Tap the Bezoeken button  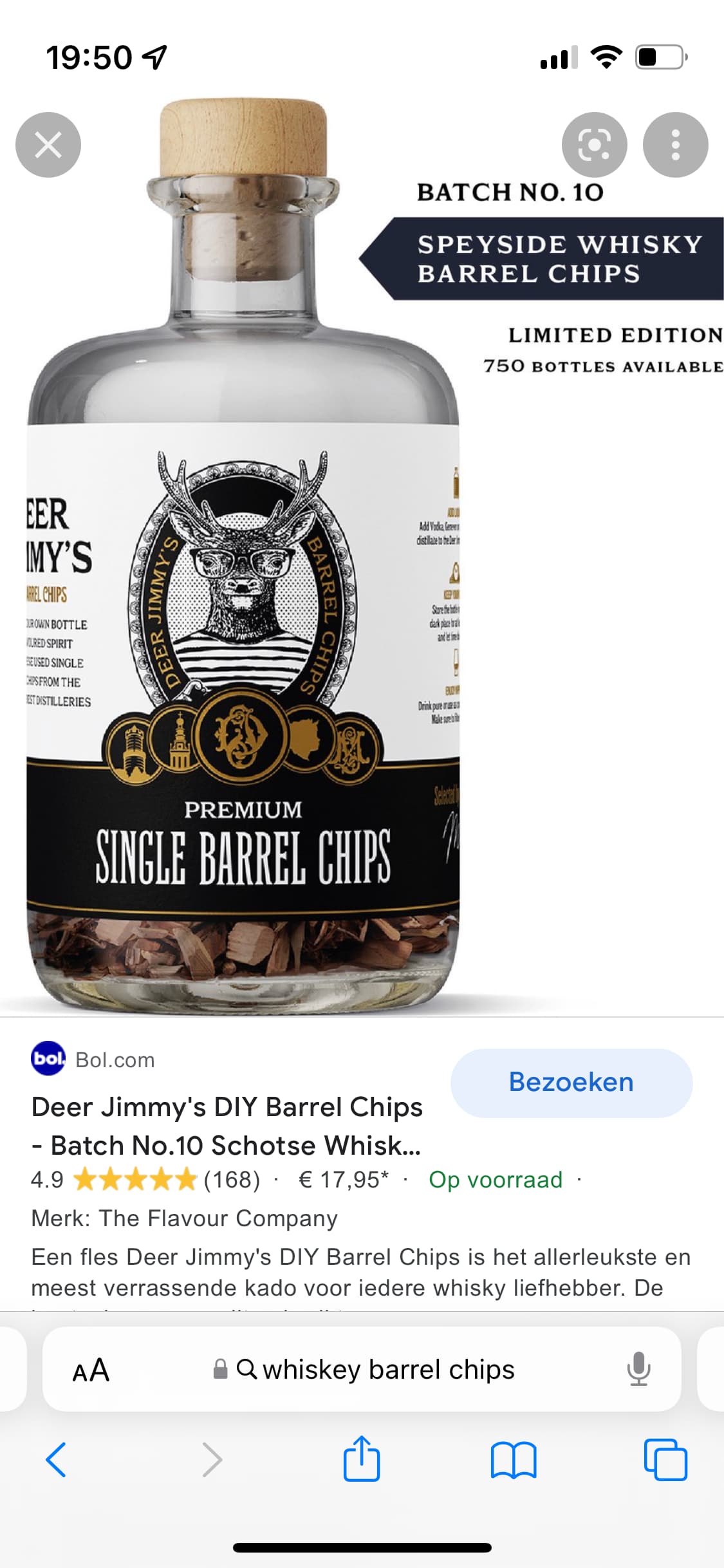[x=571, y=1083]
